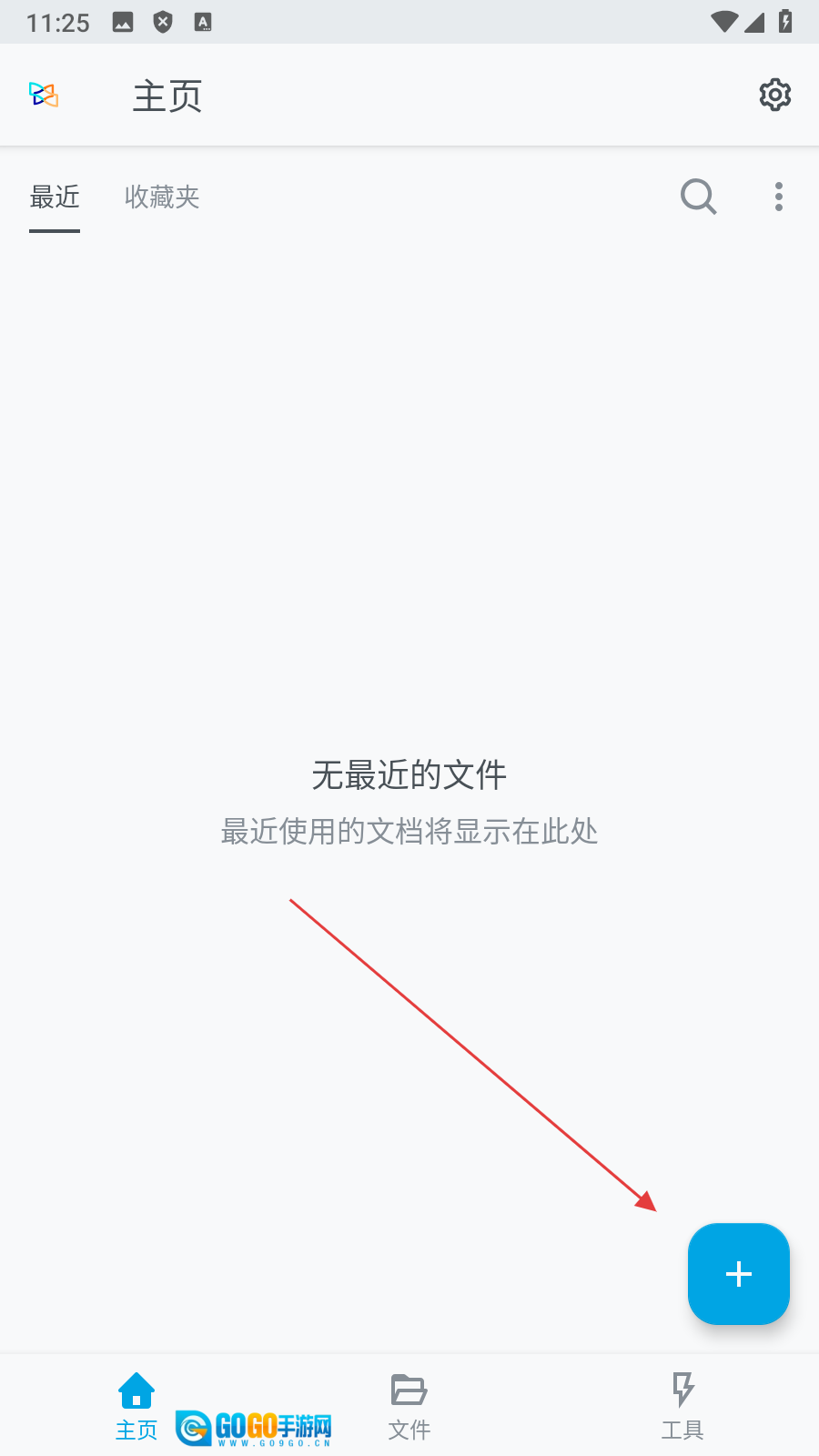Open the 工具 bottom tab
Screen dimensions: 819x1456
tap(682, 1406)
